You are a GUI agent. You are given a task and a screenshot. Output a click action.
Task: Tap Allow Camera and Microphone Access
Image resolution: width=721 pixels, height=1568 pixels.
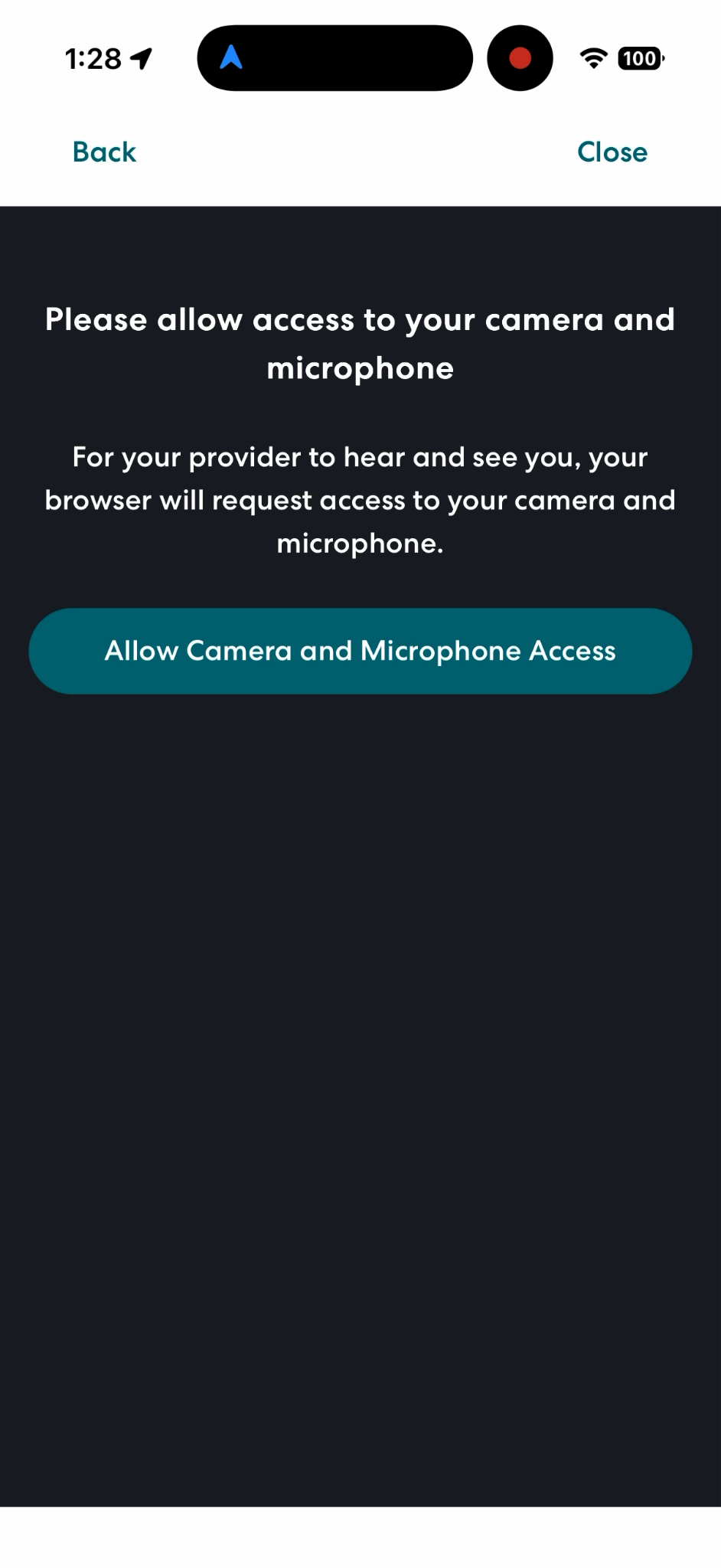(360, 652)
